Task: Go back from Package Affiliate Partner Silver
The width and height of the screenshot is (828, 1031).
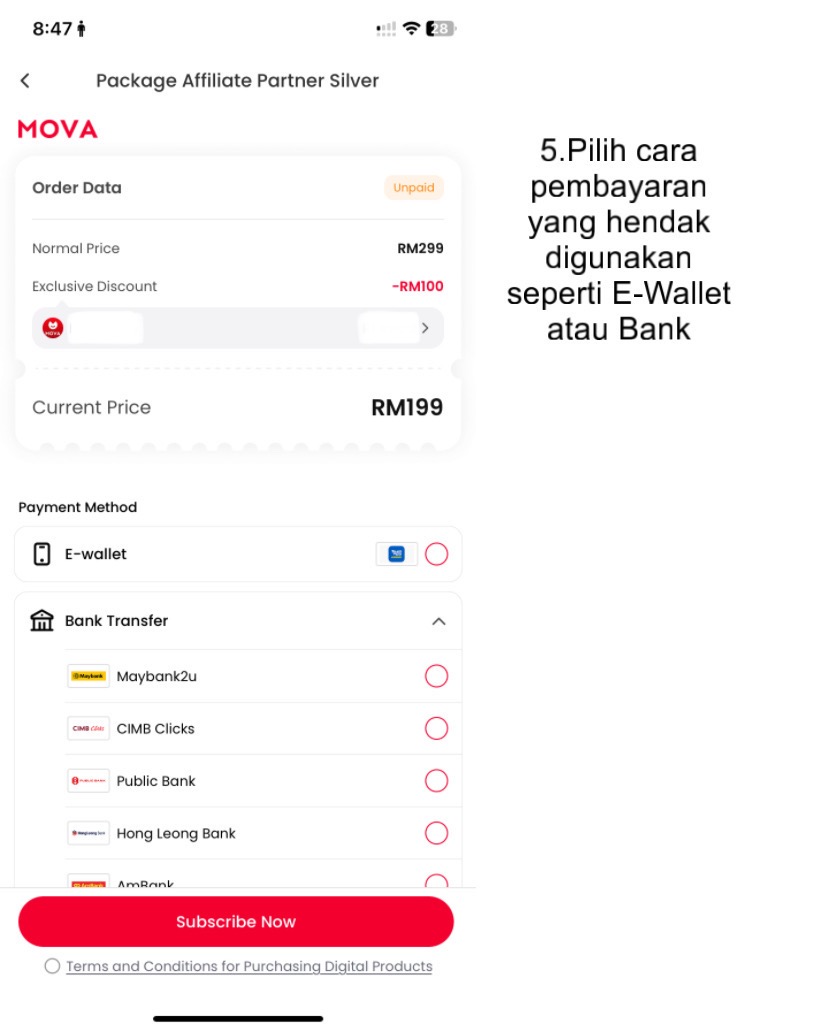Action: point(25,81)
